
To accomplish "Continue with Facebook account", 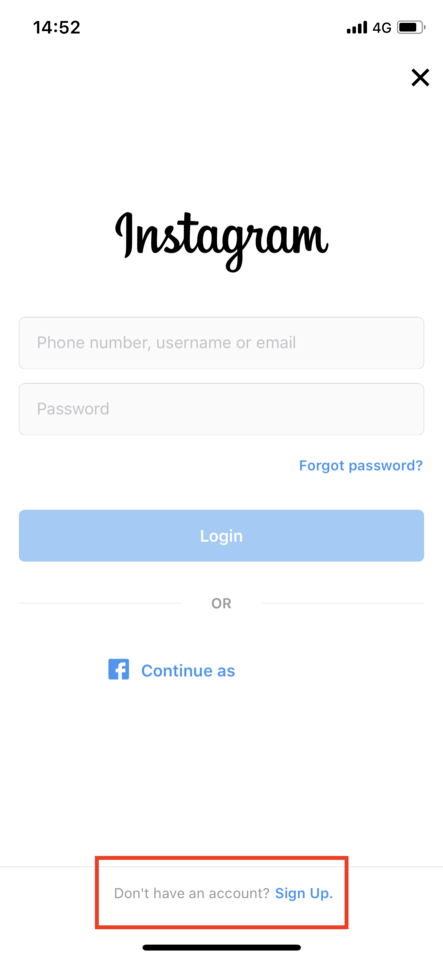I will (x=172, y=670).
